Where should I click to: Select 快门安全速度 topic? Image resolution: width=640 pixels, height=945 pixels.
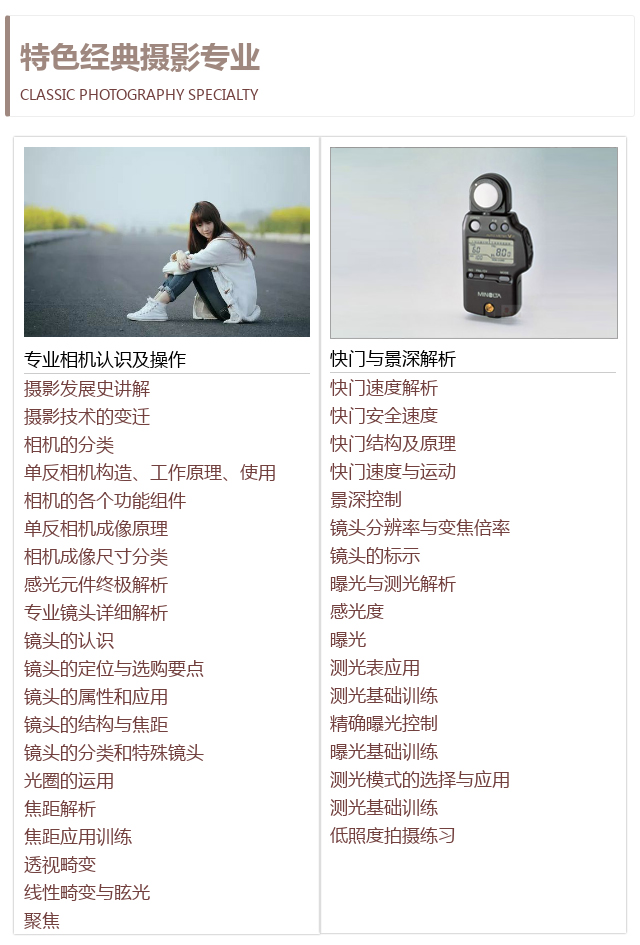click(384, 416)
